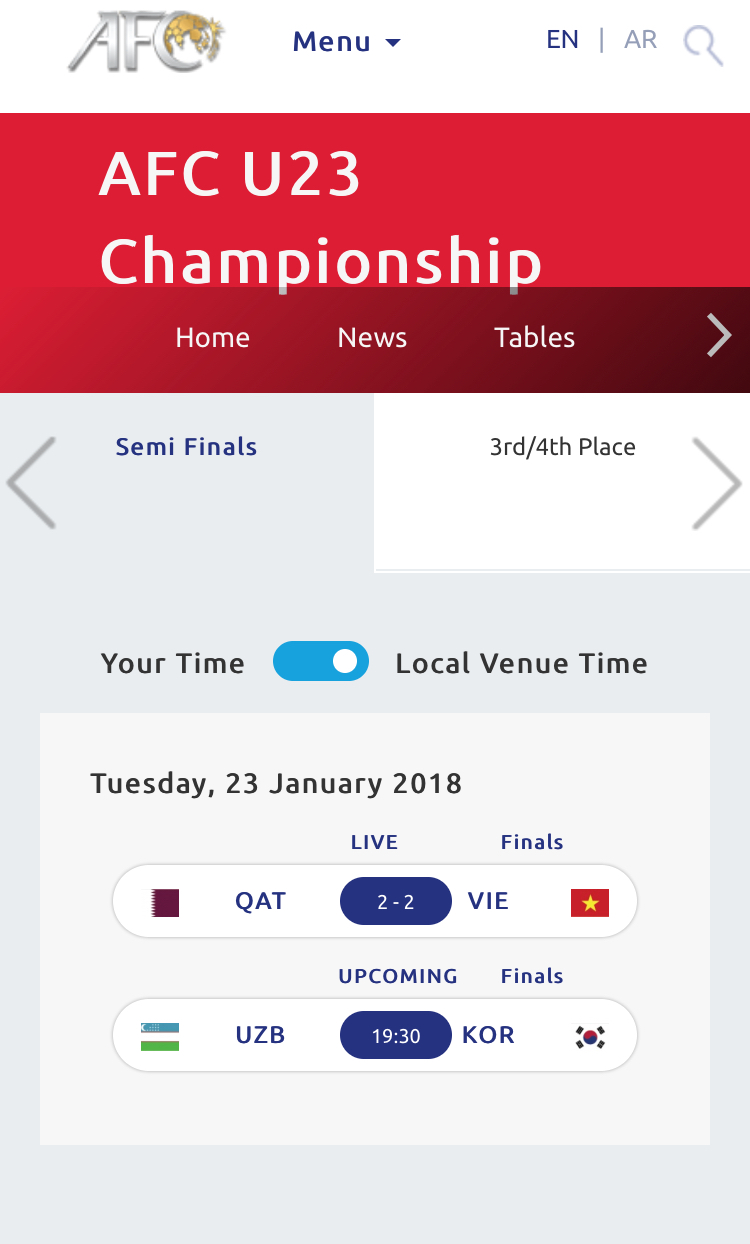Go to the previous stage with left arrow
Image resolution: width=750 pixels, height=1244 pixels.
pos(31,482)
